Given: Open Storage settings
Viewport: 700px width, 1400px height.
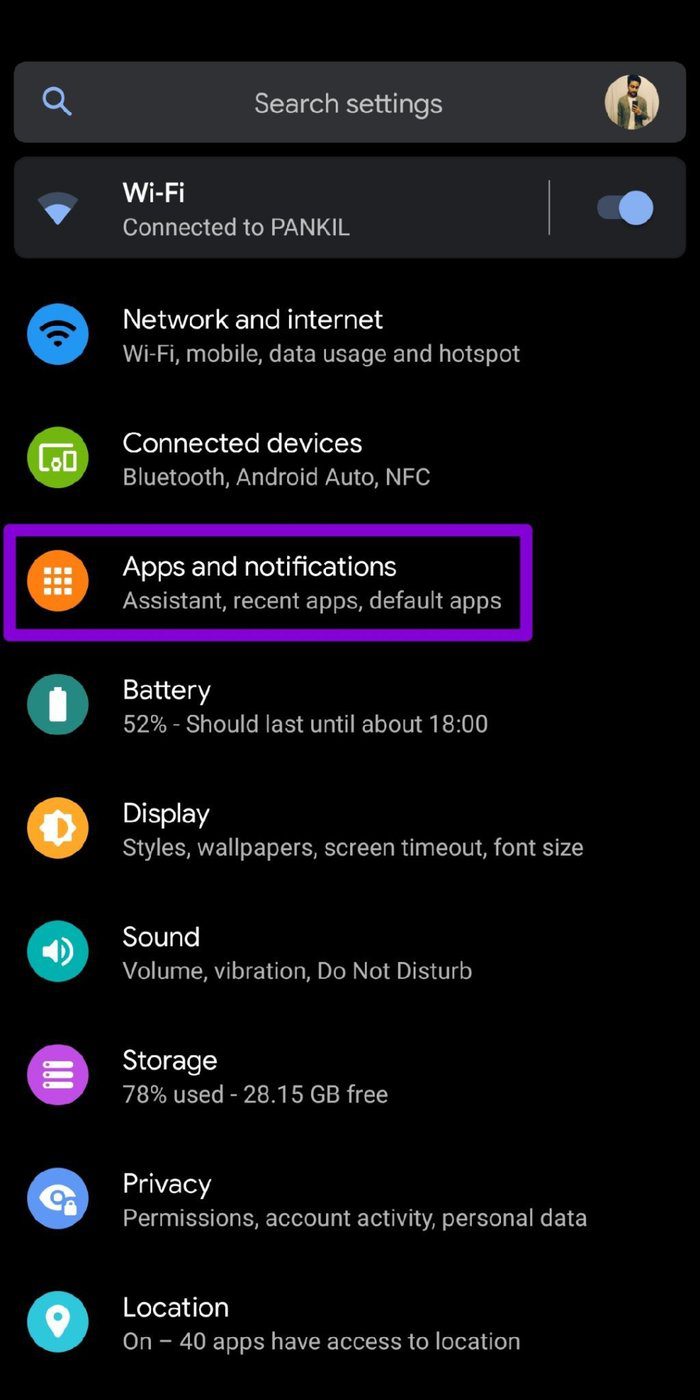Looking at the screenshot, I should coord(350,1076).
